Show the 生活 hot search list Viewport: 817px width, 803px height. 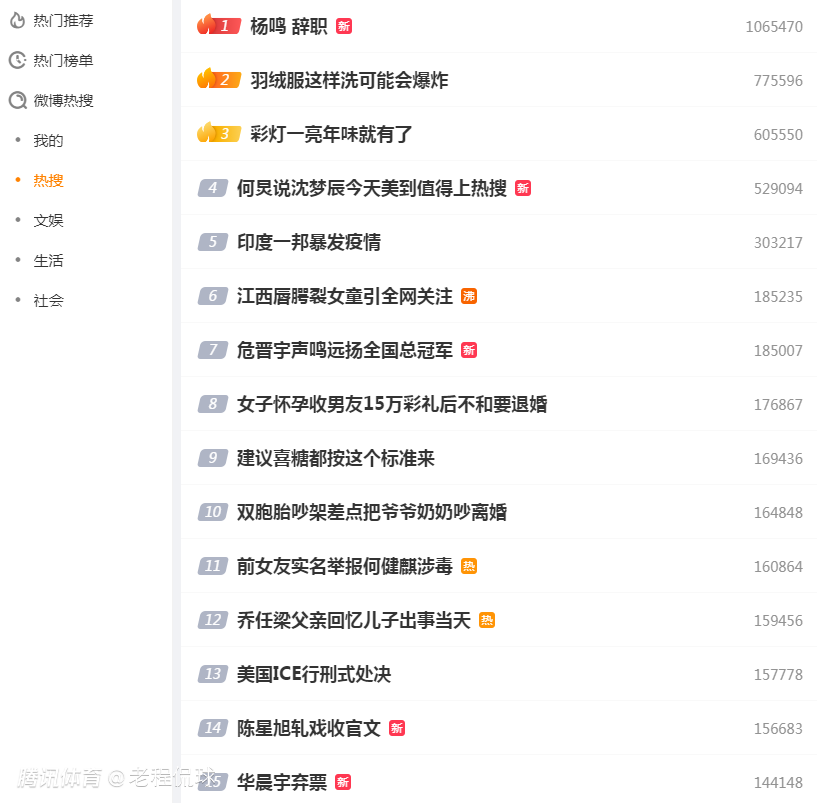coord(48,260)
